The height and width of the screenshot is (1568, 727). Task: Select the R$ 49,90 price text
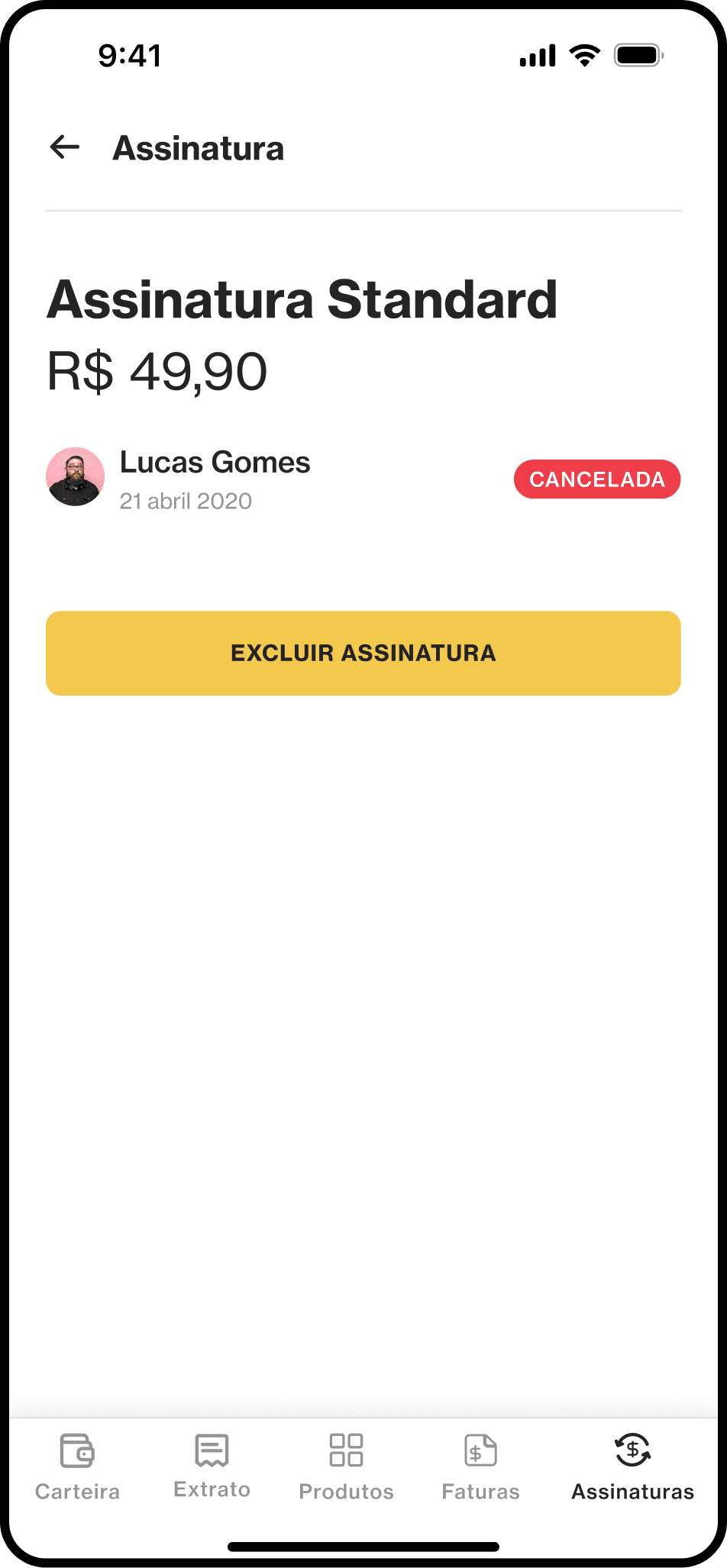156,372
